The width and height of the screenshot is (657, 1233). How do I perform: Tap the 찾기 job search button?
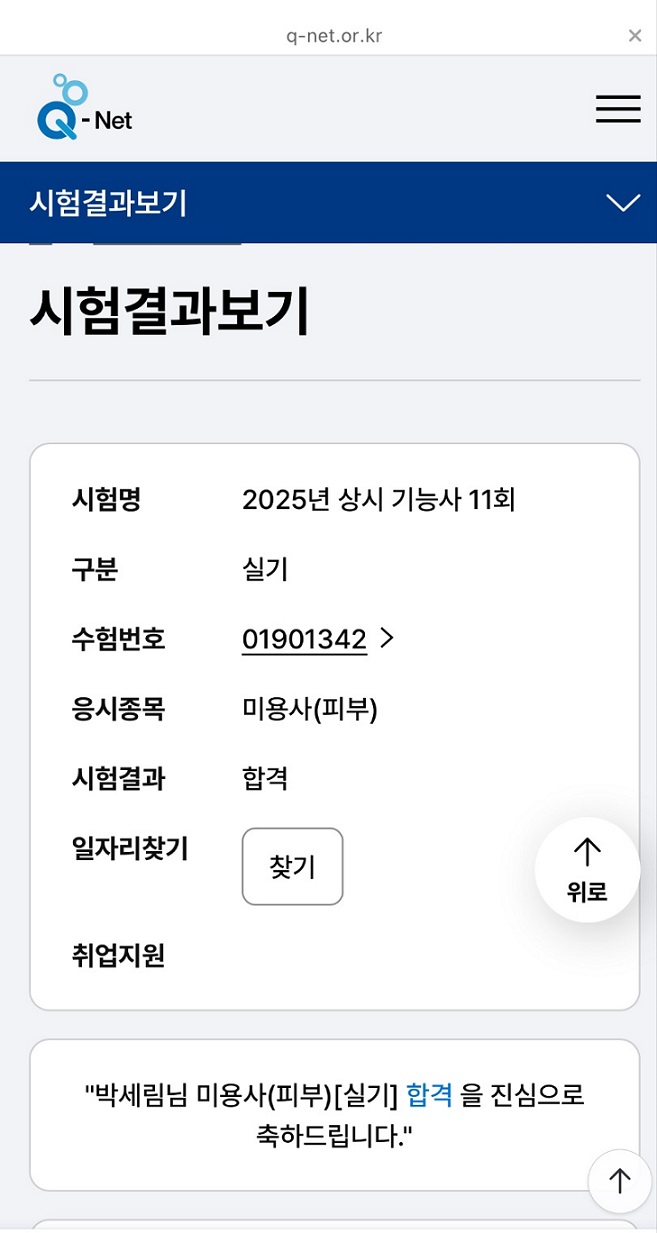pyautogui.click(x=292, y=866)
